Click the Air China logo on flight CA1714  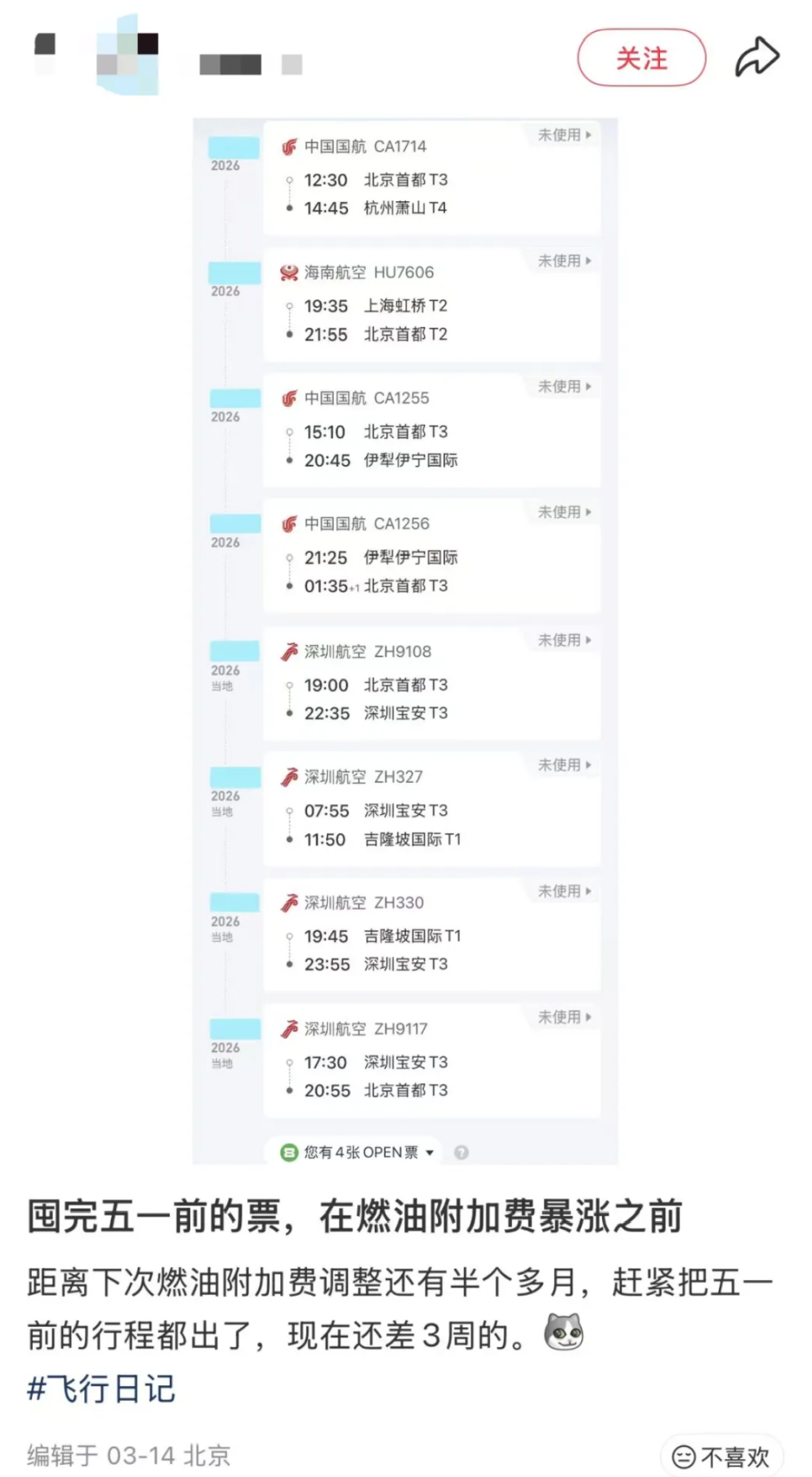click(290, 146)
